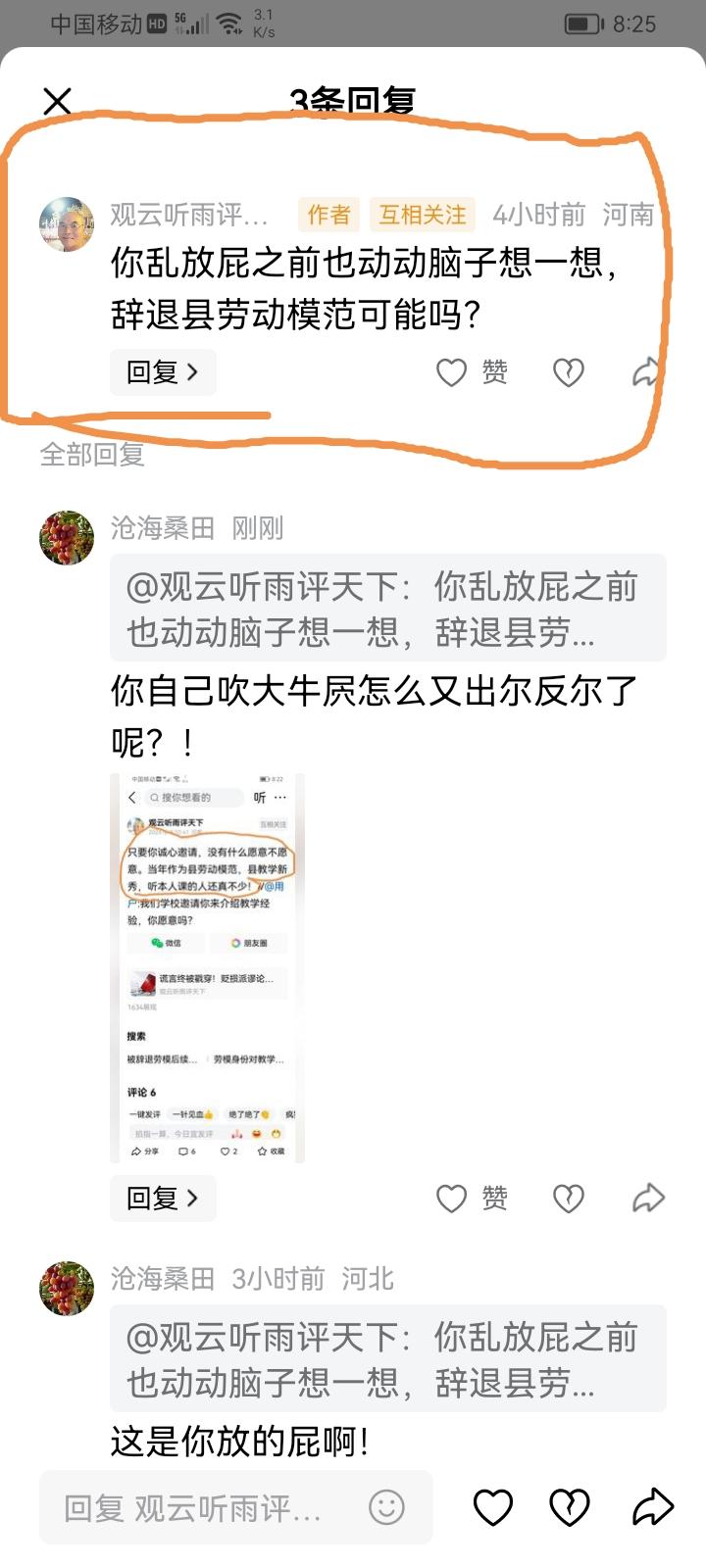Image resolution: width=706 pixels, height=1568 pixels.
Task: Tap the 互相关注 mutual-follow tag
Action: click(x=422, y=215)
